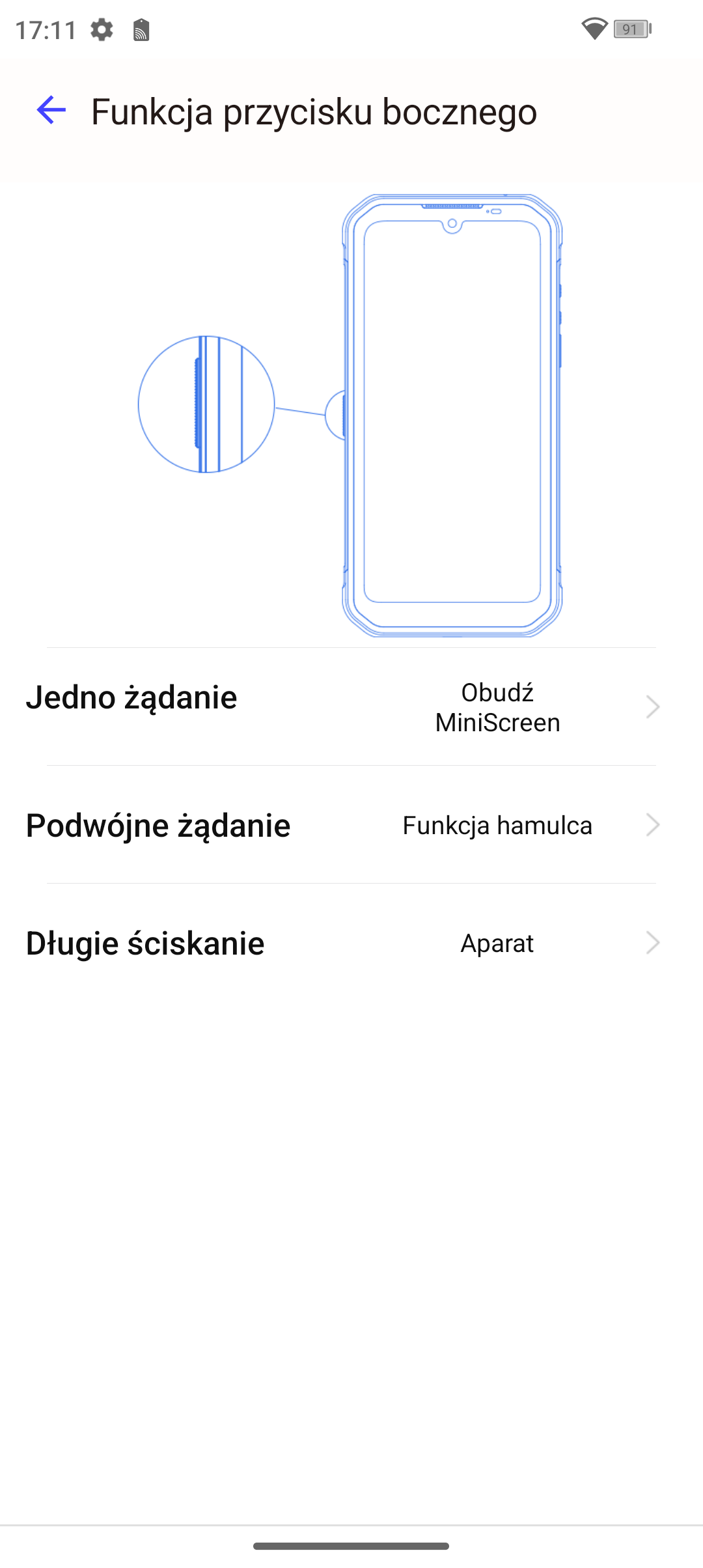Go back using the blue arrow
The width and height of the screenshot is (703, 1568).
pos(51,109)
